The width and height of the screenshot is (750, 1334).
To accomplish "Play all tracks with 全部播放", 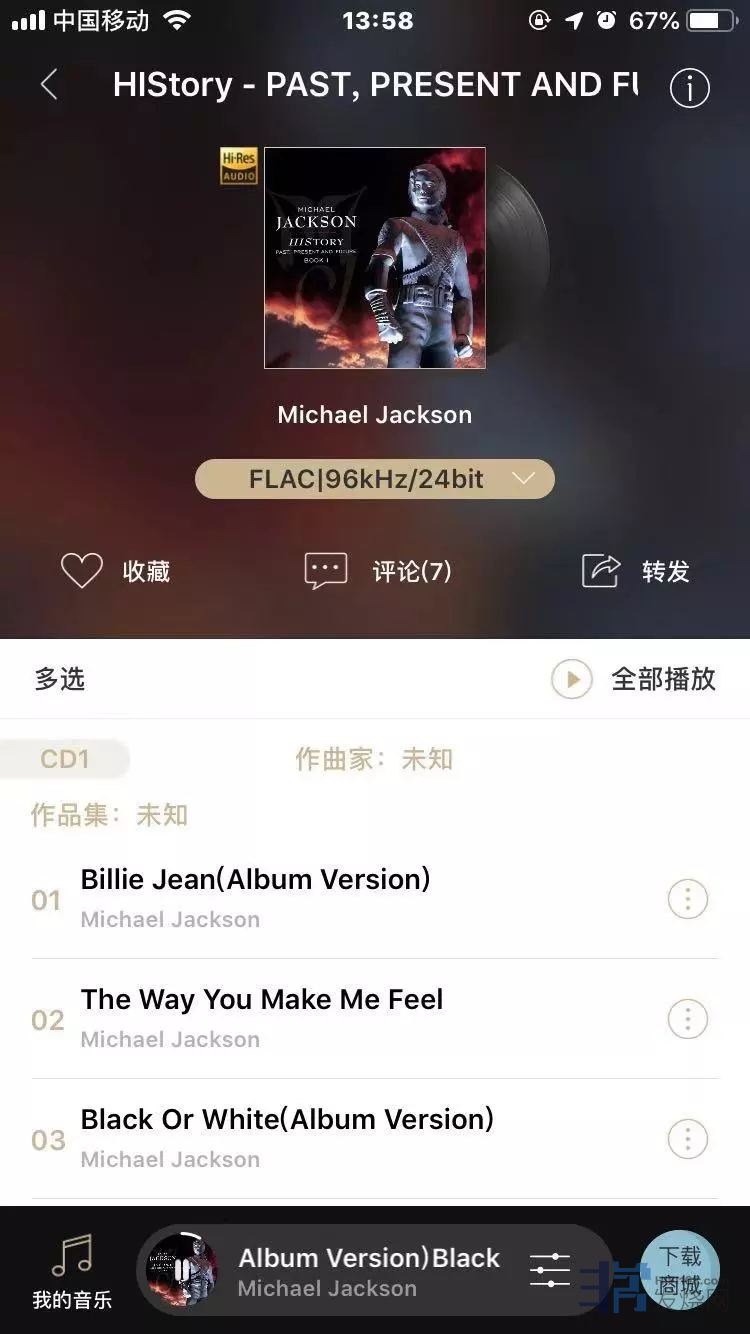I will click(x=634, y=679).
